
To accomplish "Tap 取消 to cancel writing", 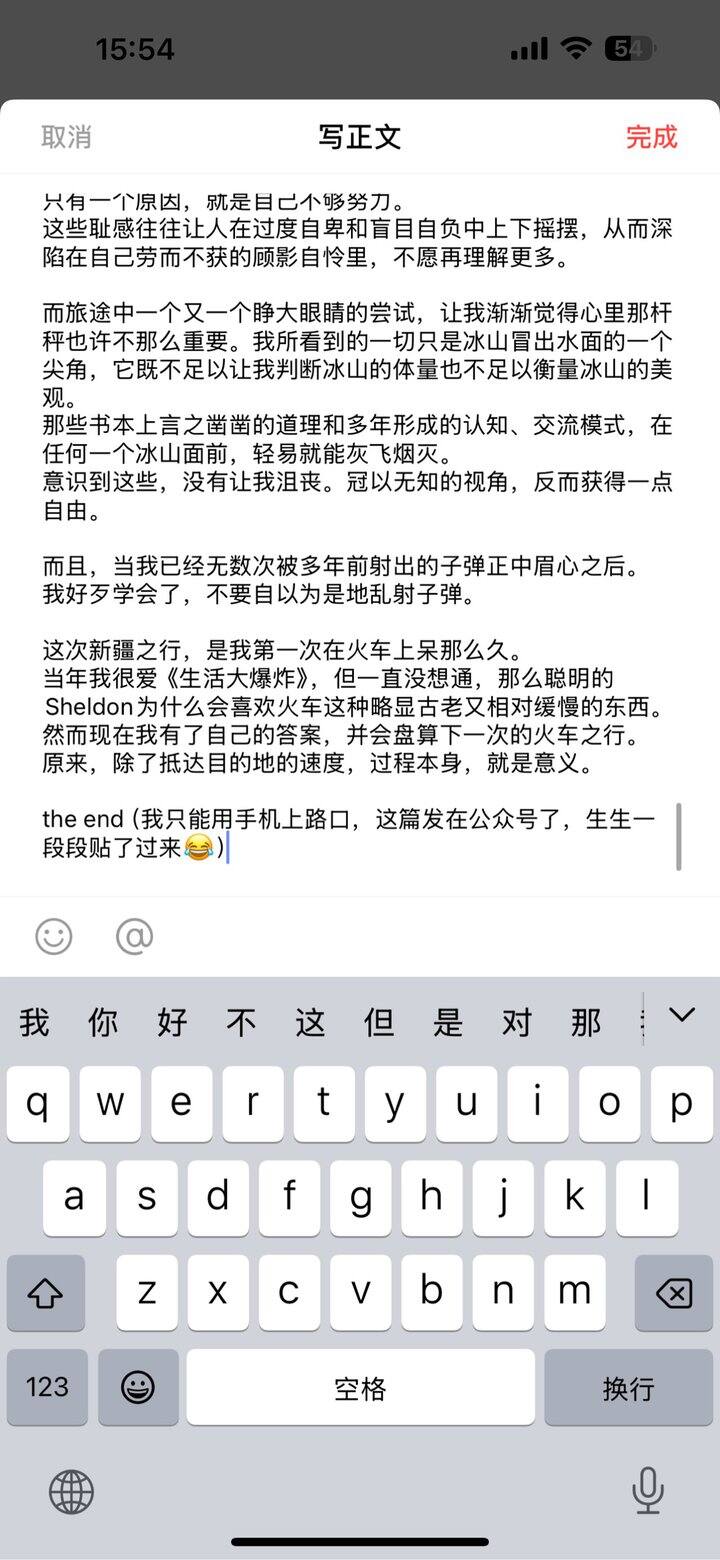I will point(66,137).
